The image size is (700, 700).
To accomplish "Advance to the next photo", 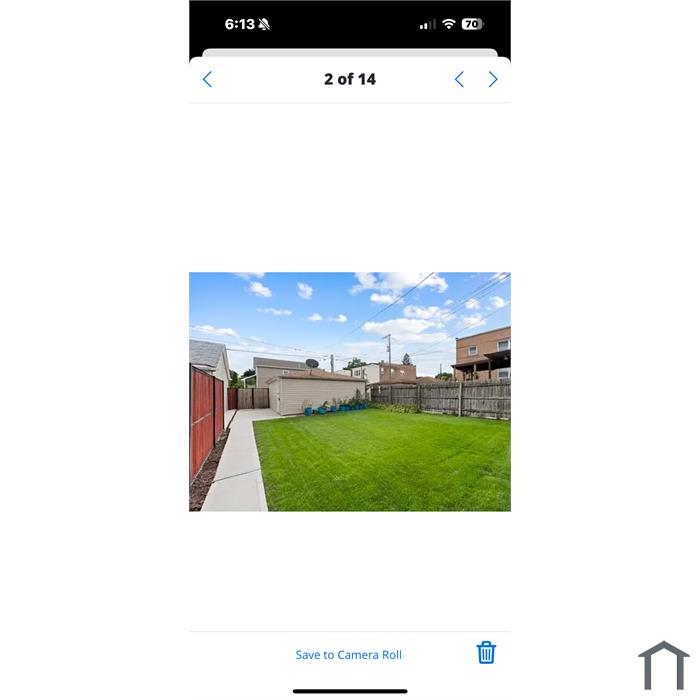I will coord(493,79).
